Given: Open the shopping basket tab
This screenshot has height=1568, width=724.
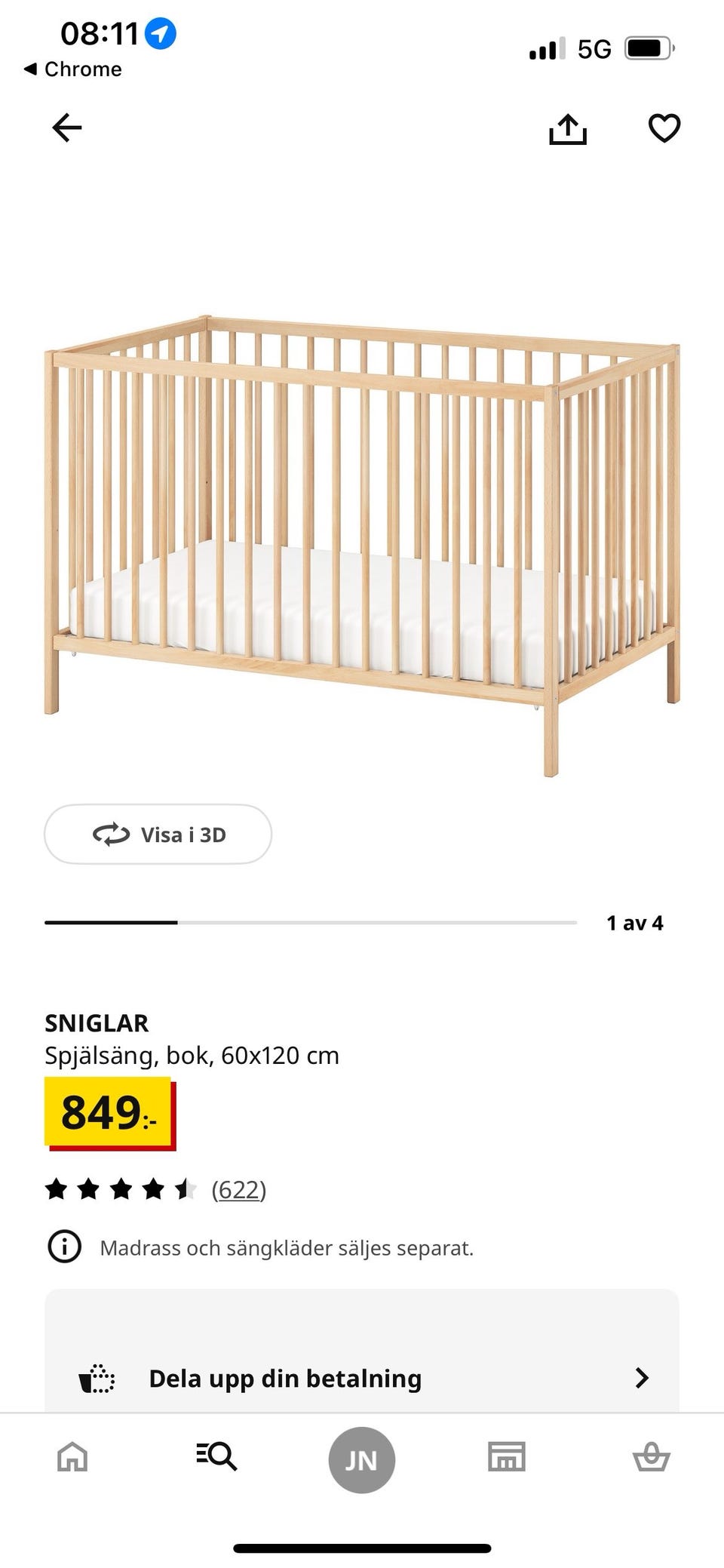Looking at the screenshot, I should [651, 1457].
